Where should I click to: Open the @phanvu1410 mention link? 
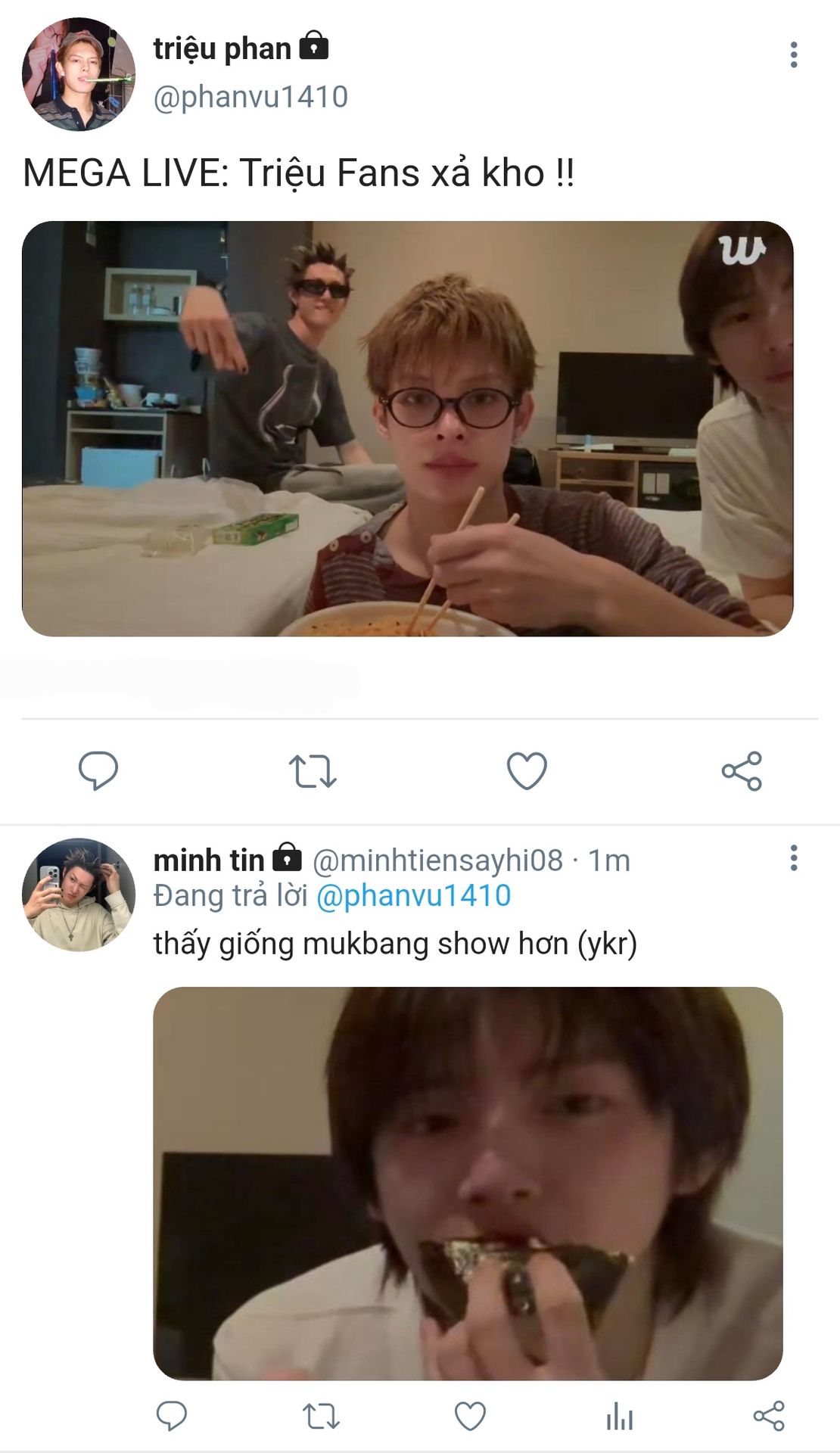pyautogui.click(x=413, y=896)
